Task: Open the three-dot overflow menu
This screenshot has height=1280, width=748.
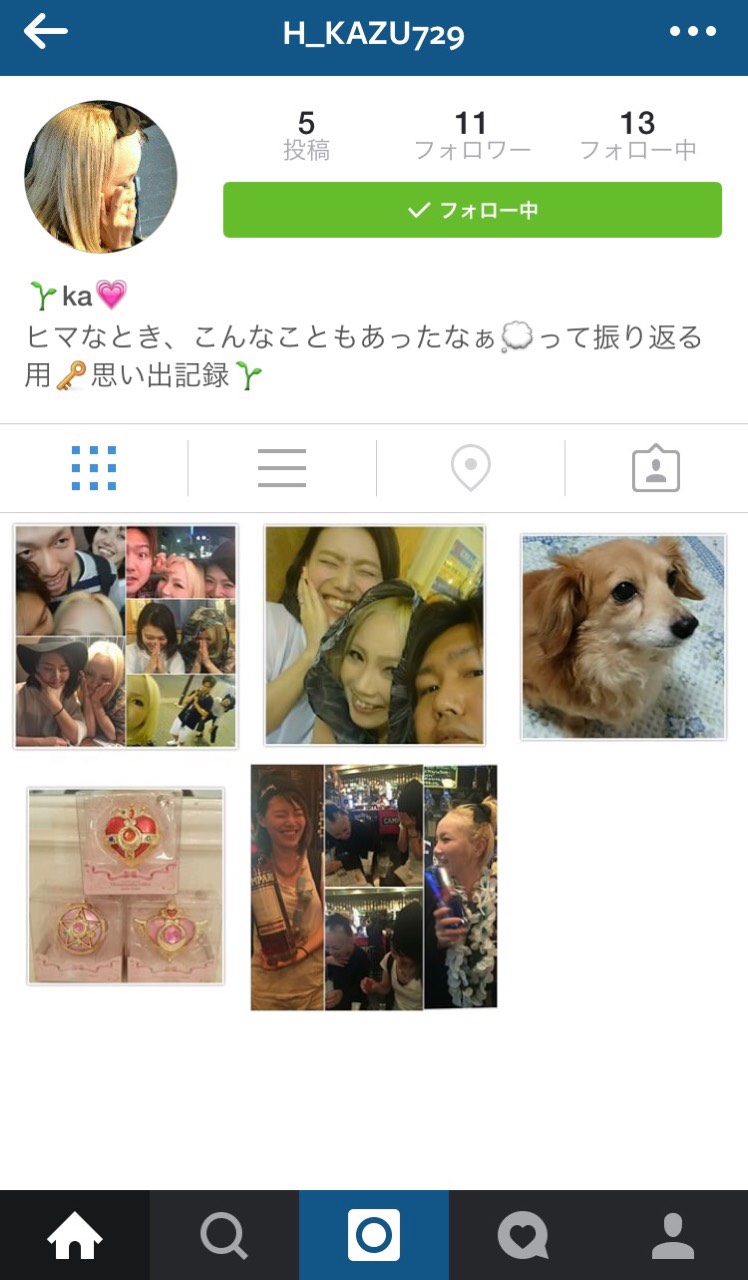Action: pos(693,32)
